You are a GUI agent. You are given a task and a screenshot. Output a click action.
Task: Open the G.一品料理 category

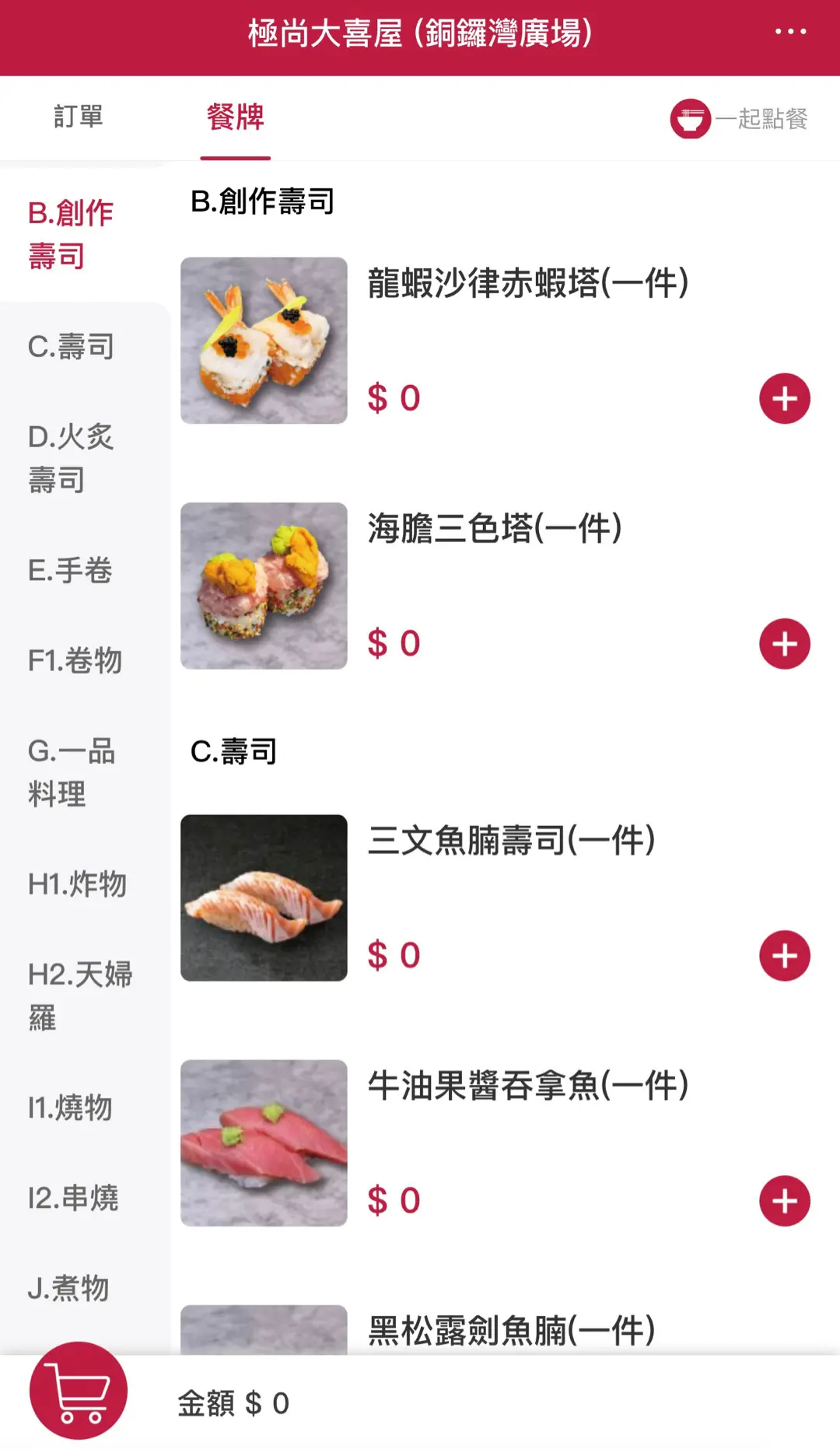tap(72, 772)
